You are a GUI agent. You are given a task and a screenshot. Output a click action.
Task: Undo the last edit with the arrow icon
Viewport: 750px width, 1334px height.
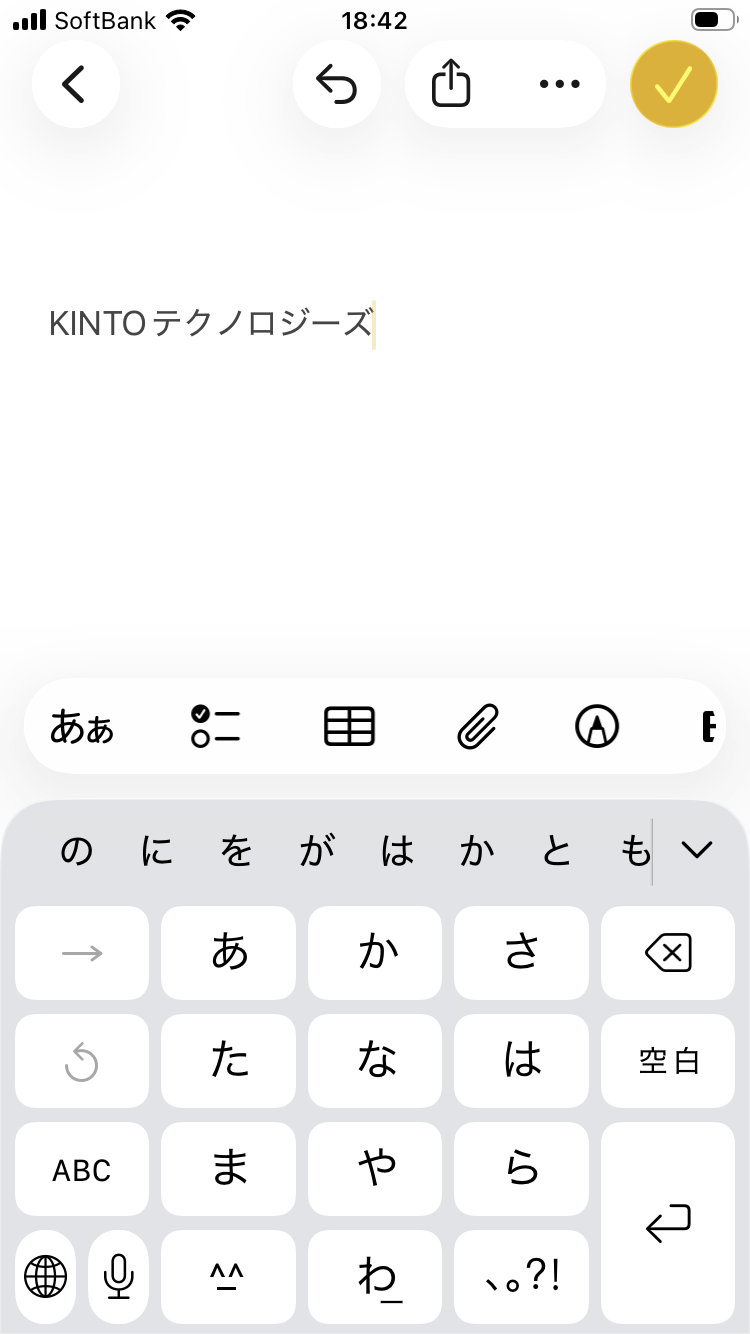(x=337, y=84)
